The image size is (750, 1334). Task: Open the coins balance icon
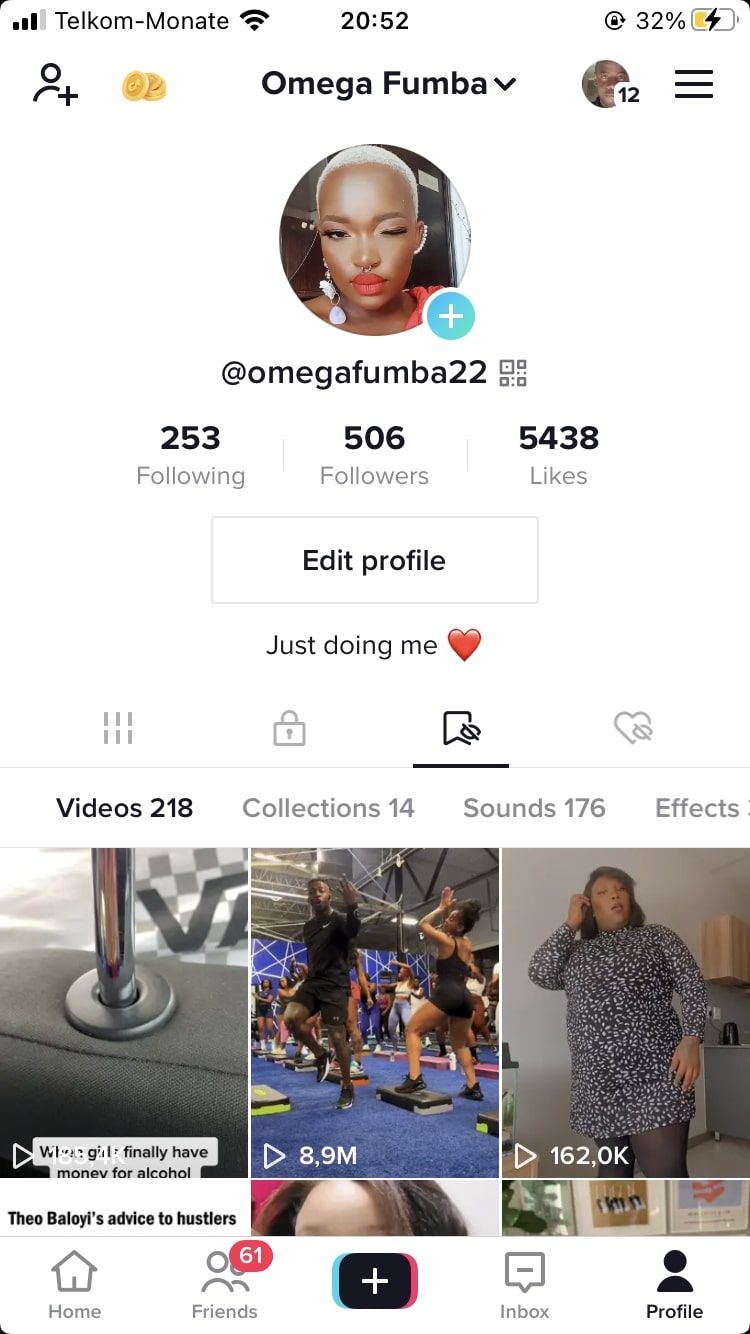point(144,87)
